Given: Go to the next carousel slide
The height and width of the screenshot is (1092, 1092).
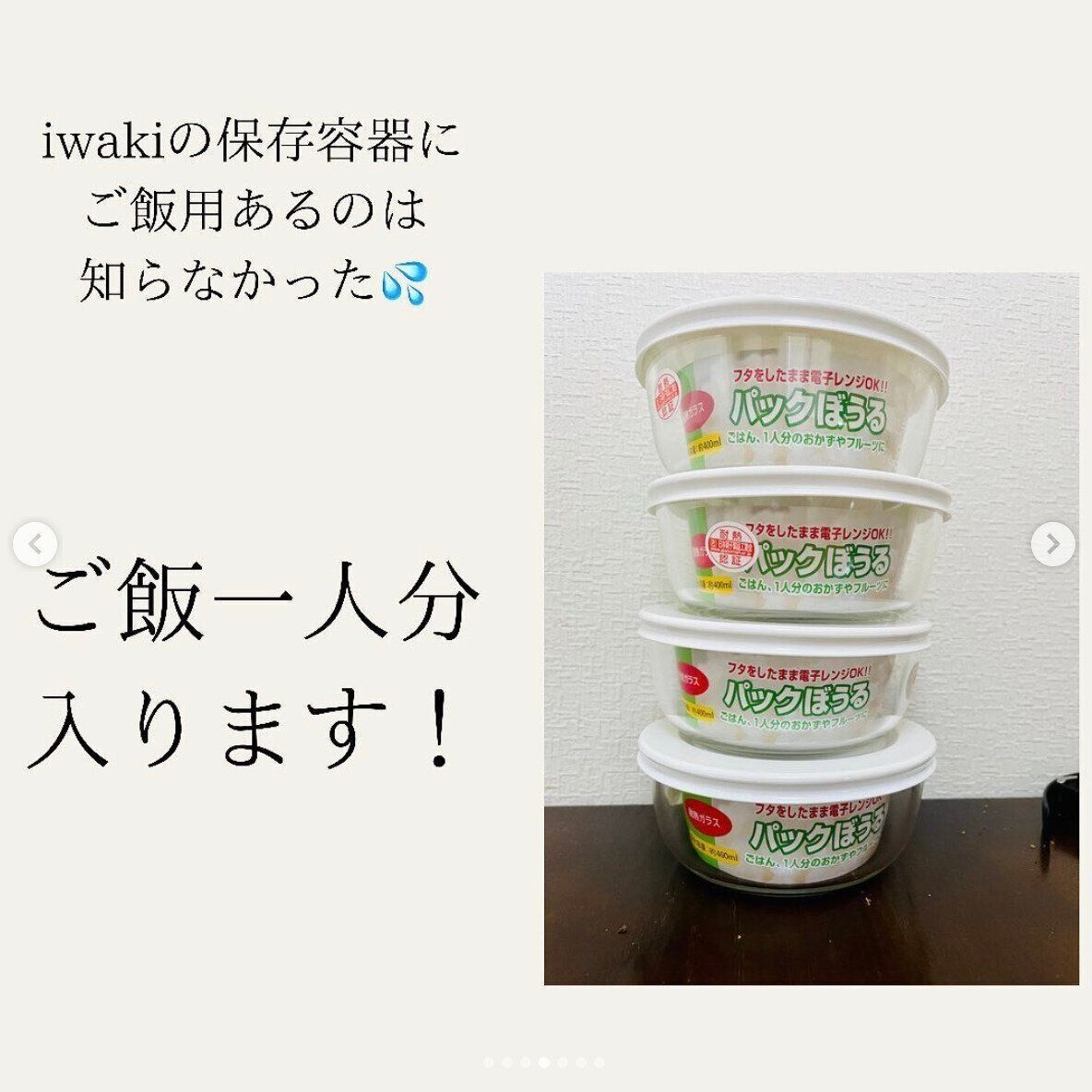Looking at the screenshot, I should pyautogui.click(x=1051, y=545).
